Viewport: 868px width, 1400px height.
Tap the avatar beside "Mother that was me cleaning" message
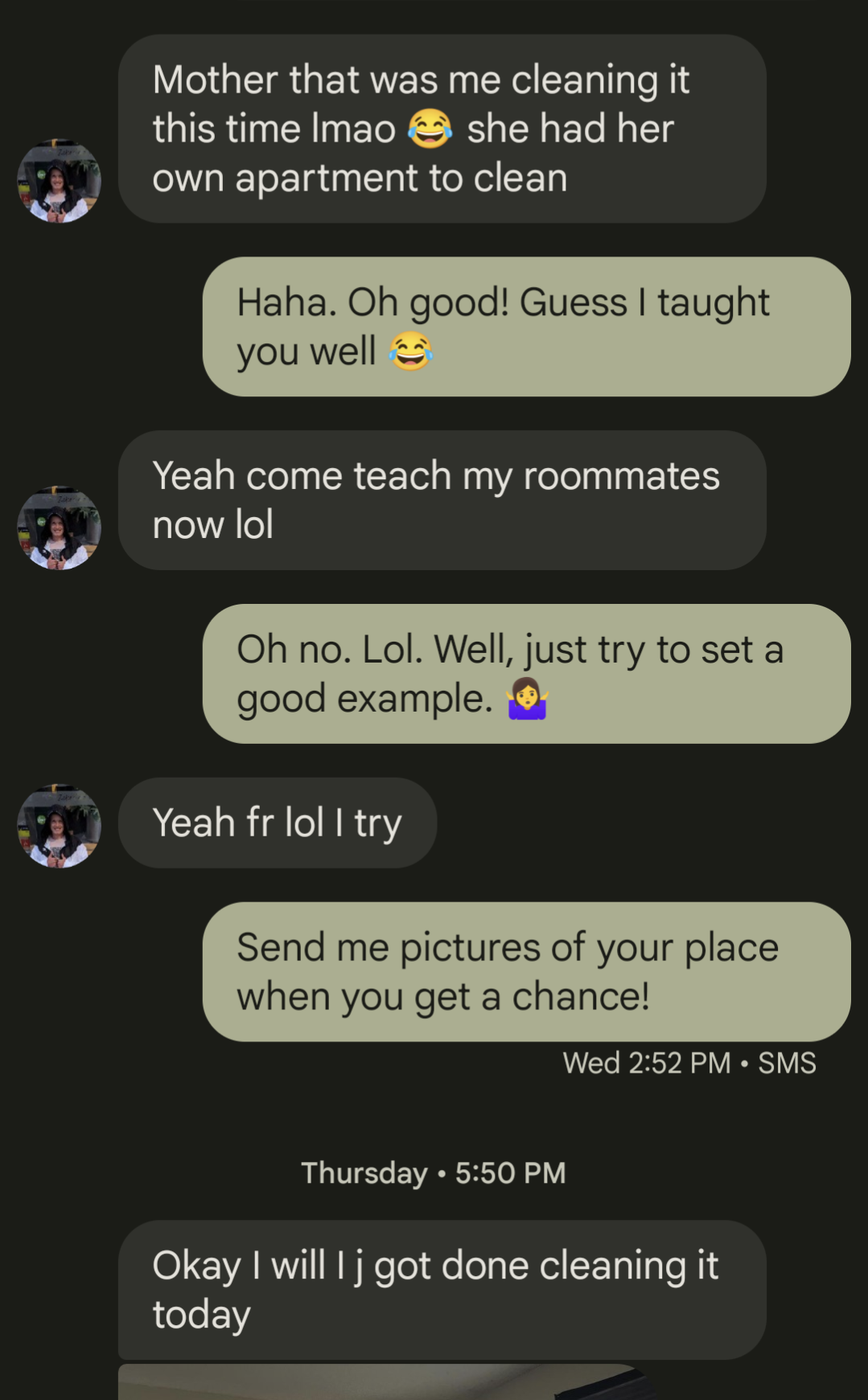pos(59,181)
